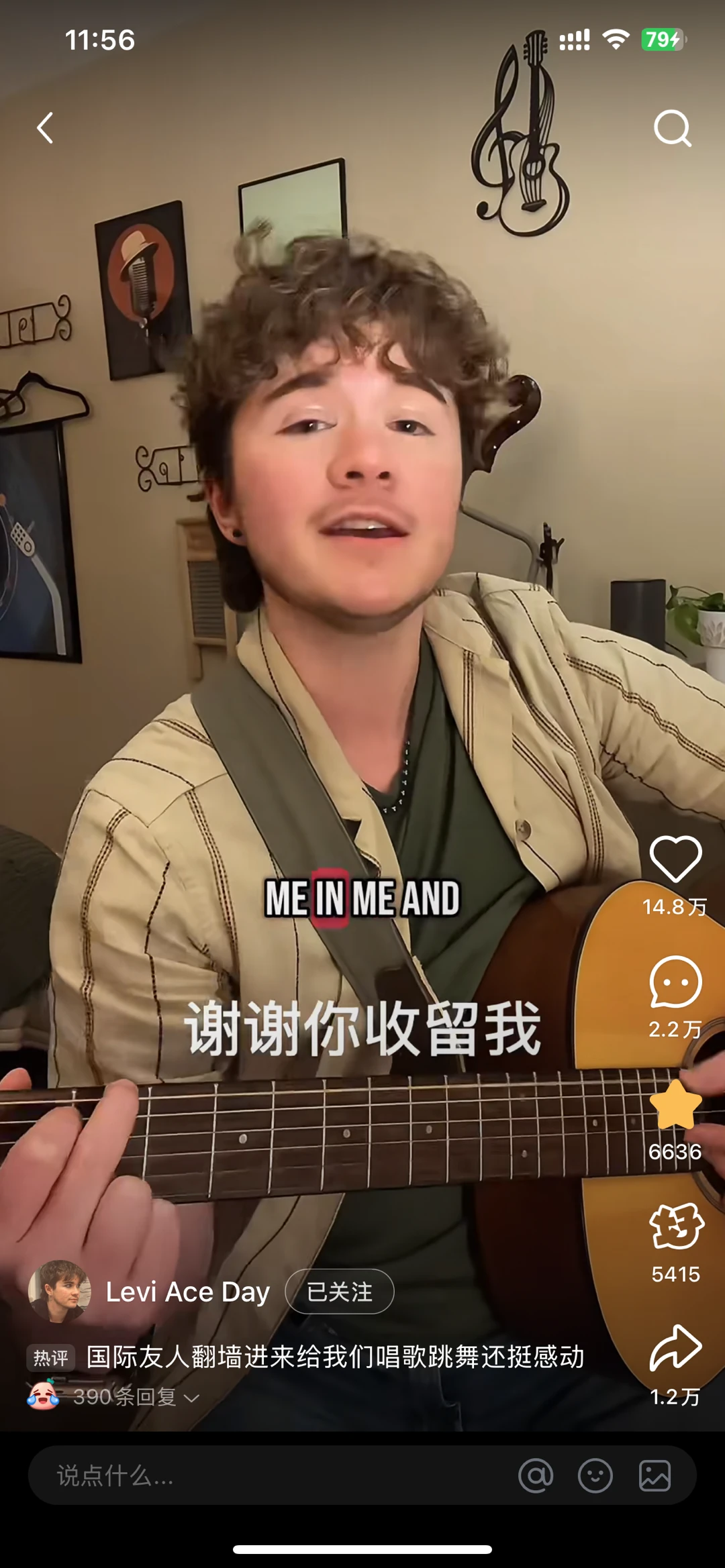725x1568 pixels.
Task: Open the 热评 hot comment text
Action: coord(334,1357)
